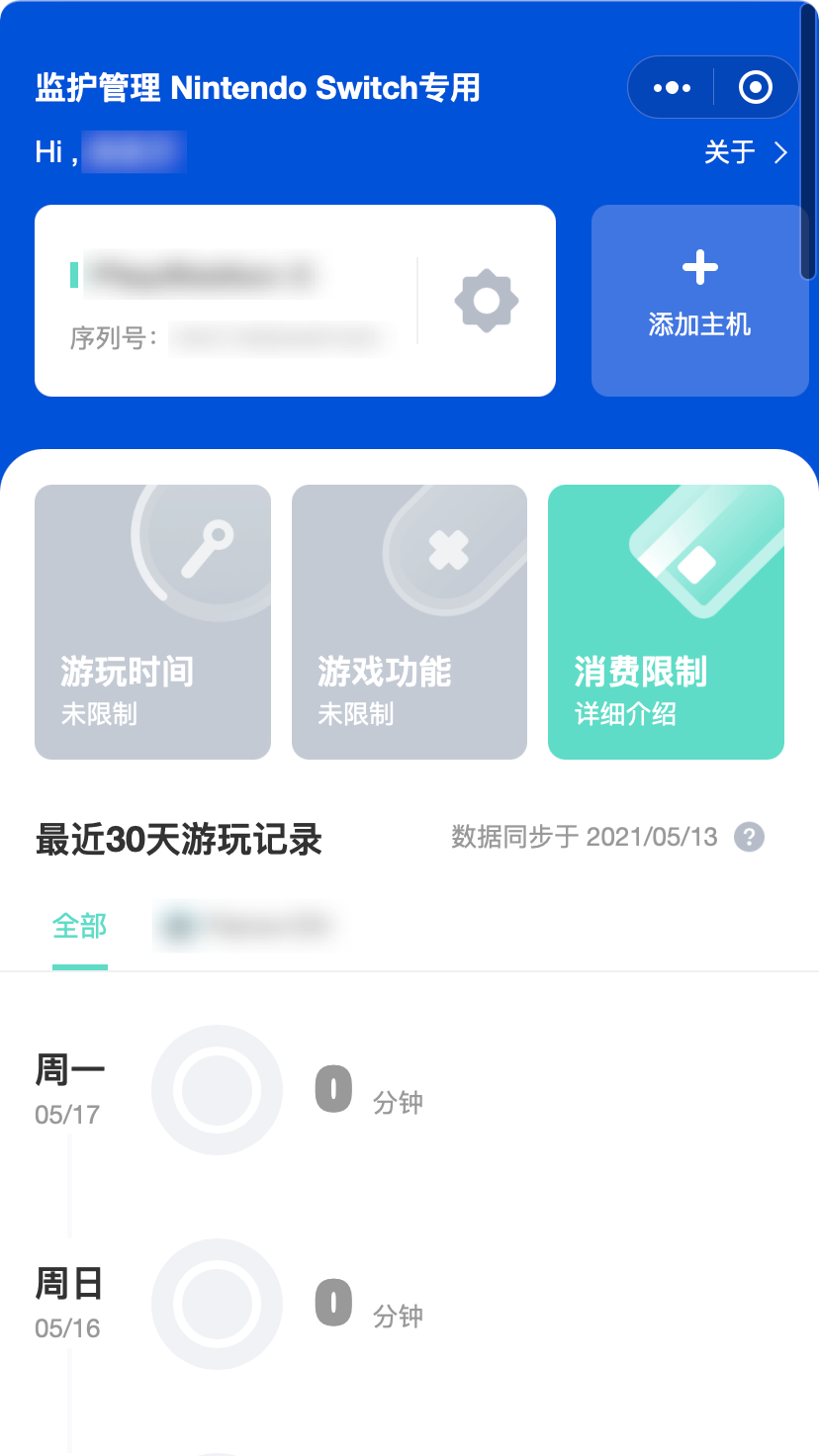View 消费限制 details
Screen dimensions: 819x1456
click(666, 622)
